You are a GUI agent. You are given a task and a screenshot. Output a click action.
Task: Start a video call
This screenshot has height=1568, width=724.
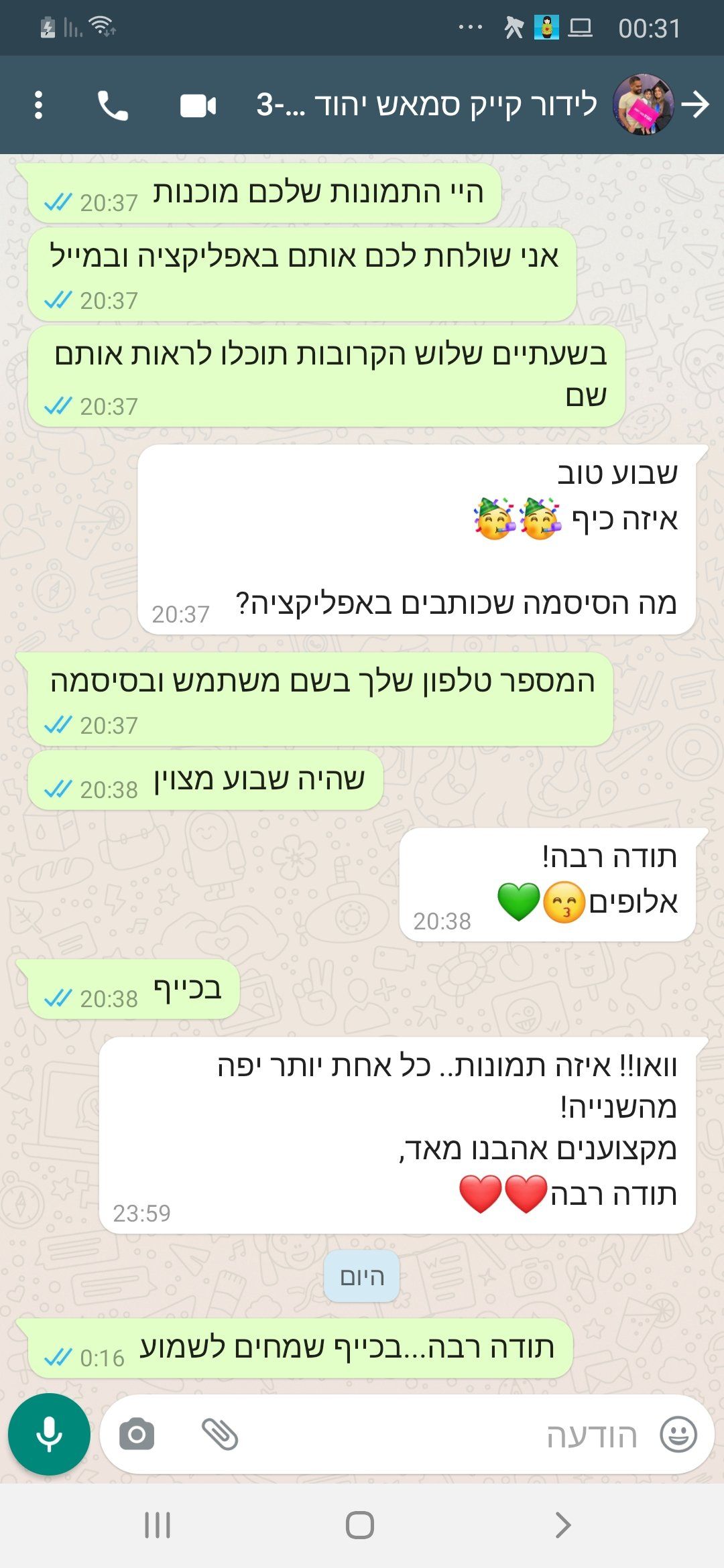pyautogui.click(x=198, y=106)
